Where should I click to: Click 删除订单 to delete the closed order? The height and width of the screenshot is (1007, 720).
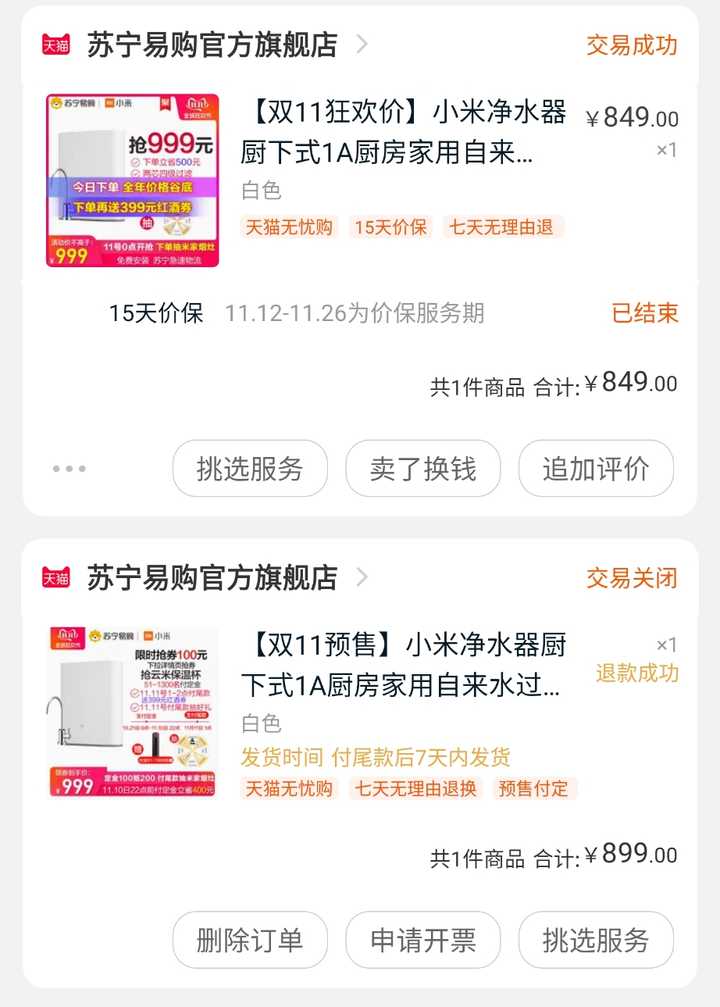tap(250, 940)
